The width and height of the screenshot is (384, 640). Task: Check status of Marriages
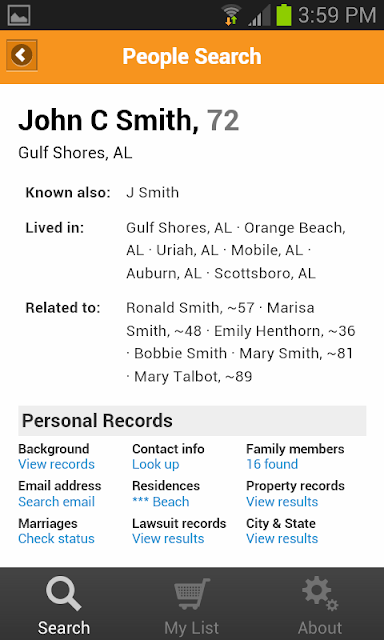pyautogui.click(x=56, y=539)
